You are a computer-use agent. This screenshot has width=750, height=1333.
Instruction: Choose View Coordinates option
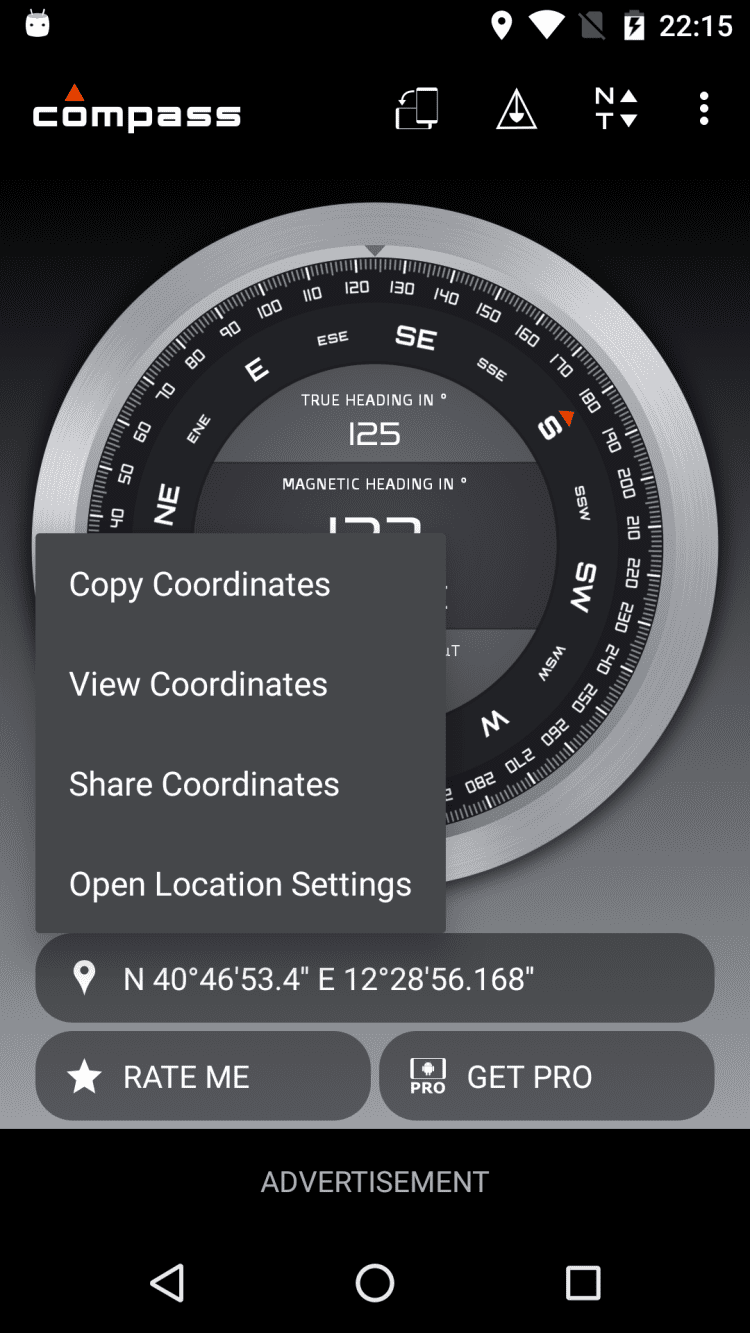coord(198,684)
